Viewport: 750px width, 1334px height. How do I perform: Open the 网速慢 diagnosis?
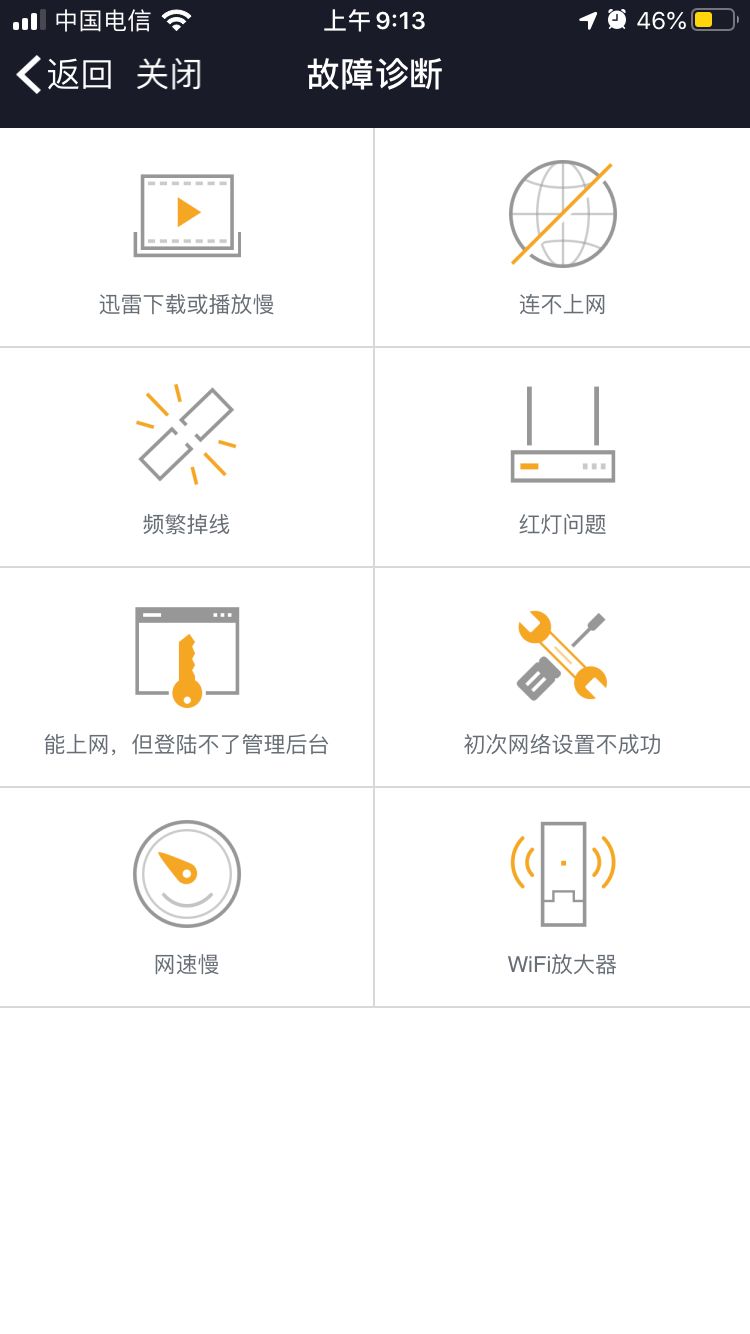(x=187, y=898)
